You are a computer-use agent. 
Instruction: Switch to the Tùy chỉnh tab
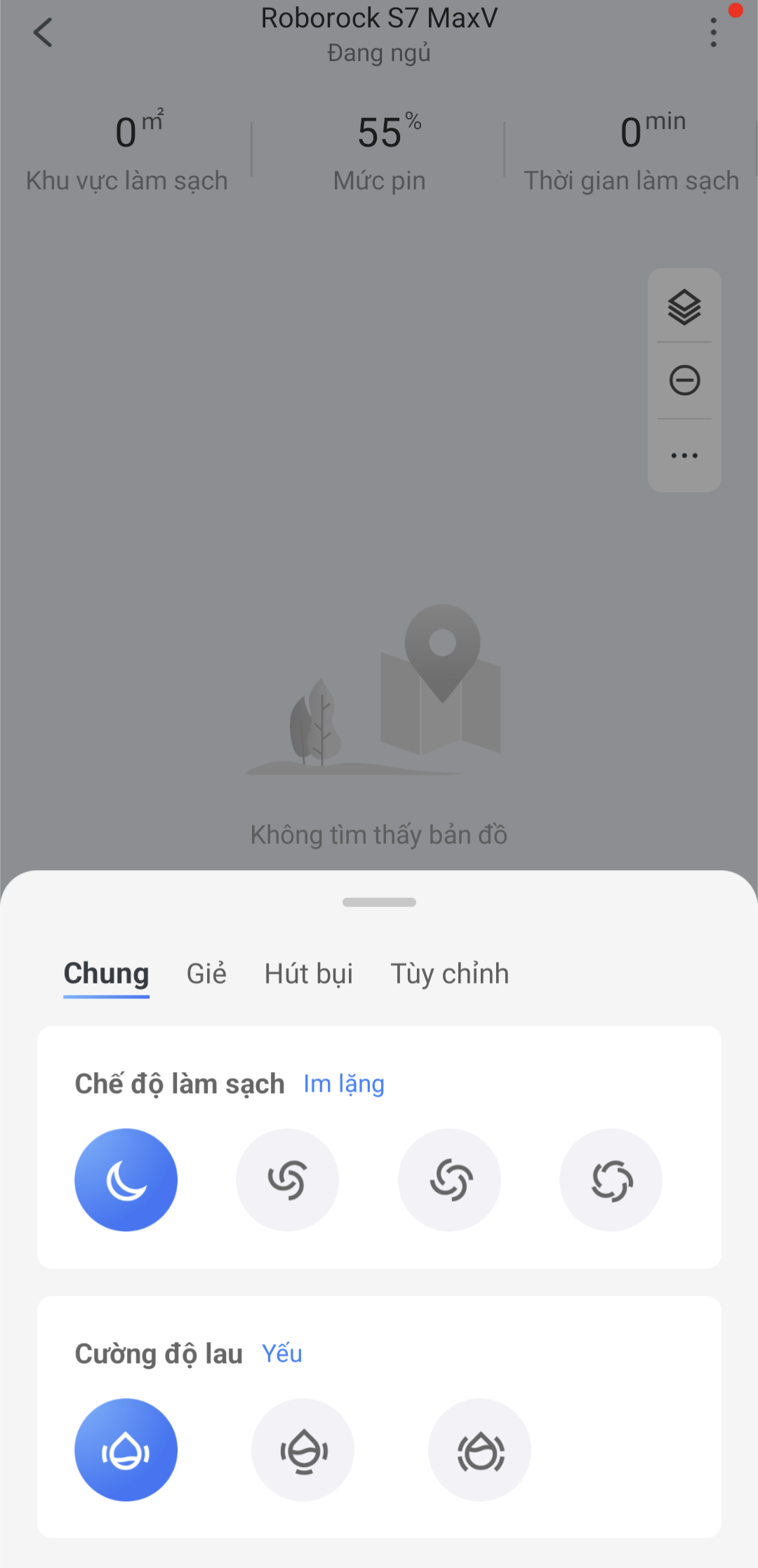point(449,974)
